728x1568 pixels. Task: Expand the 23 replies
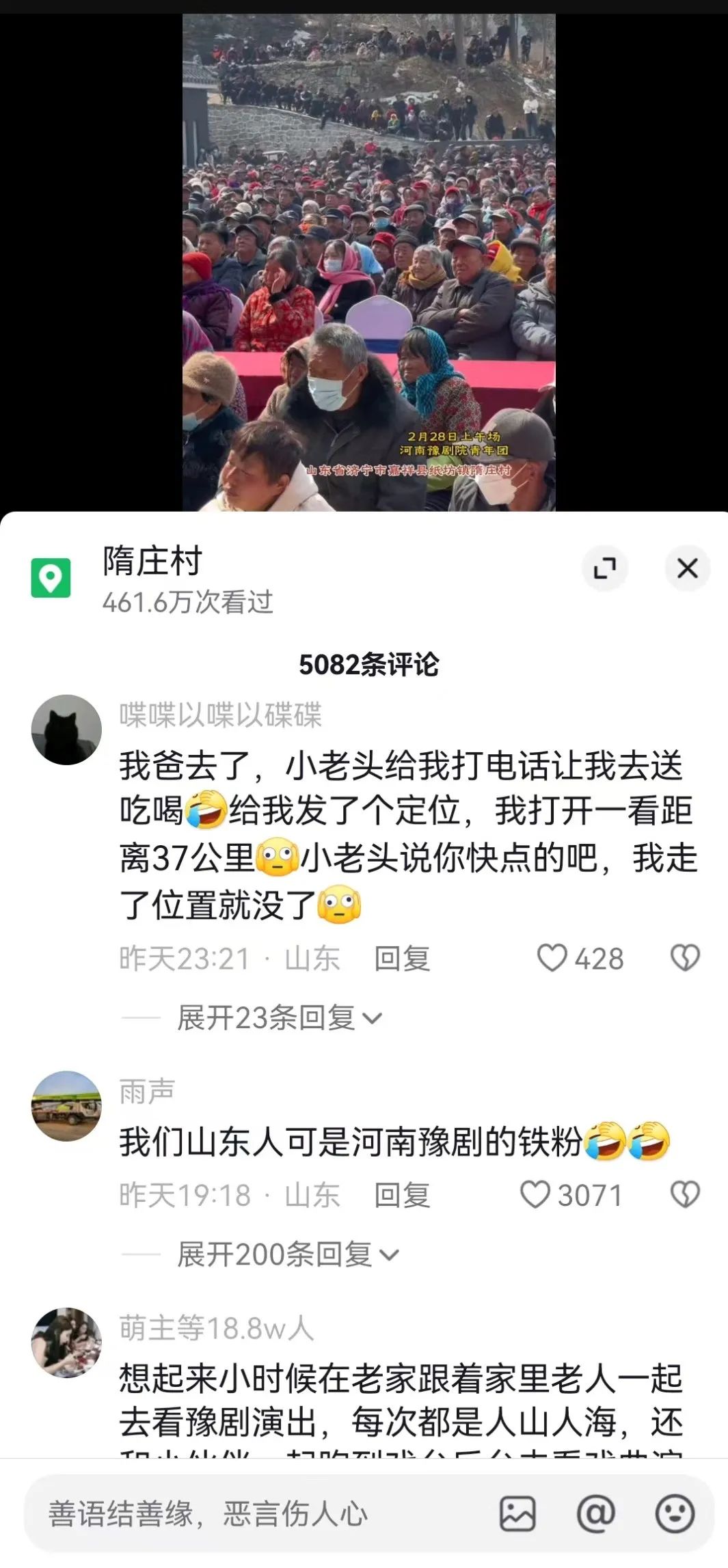coord(279,1018)
